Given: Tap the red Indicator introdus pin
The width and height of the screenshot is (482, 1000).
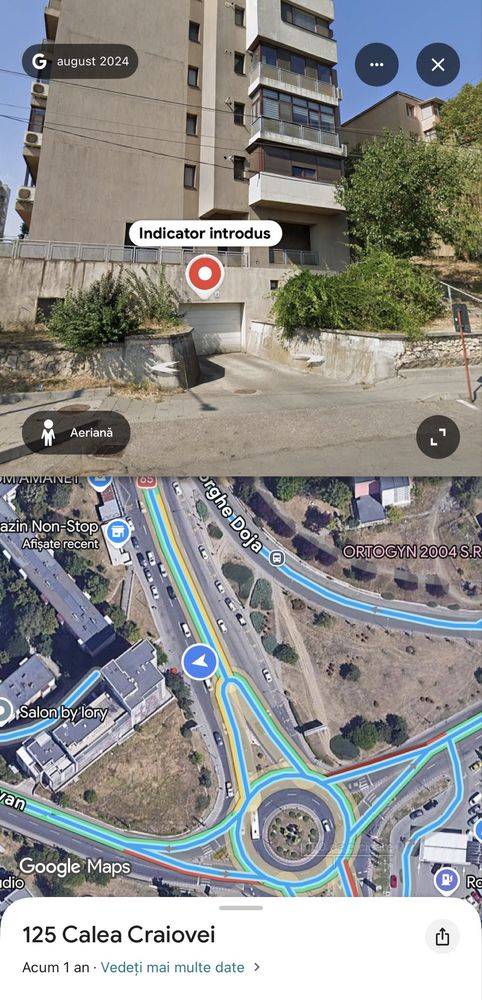Looking at the screenshot, I should [205, 276].
